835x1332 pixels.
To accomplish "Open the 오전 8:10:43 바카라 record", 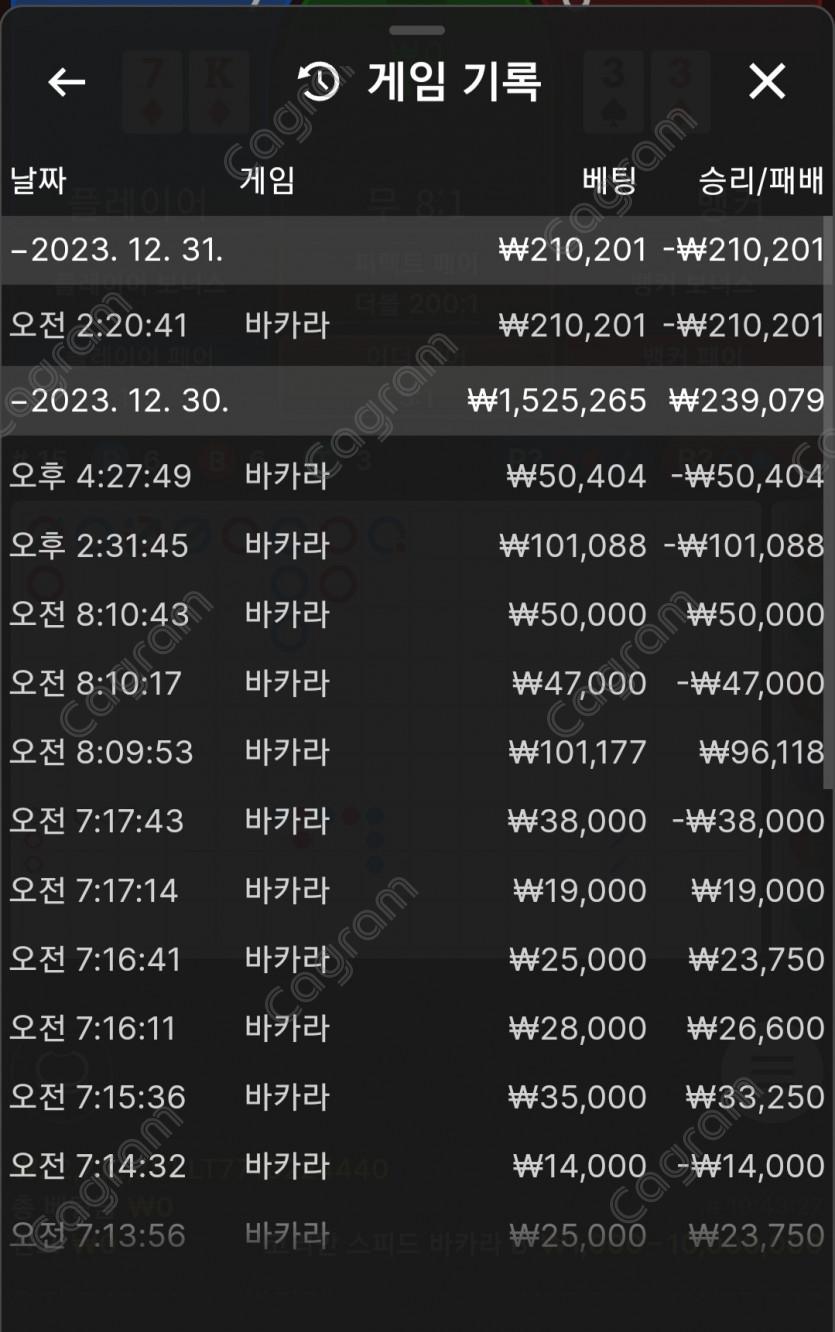I will 415,614.
